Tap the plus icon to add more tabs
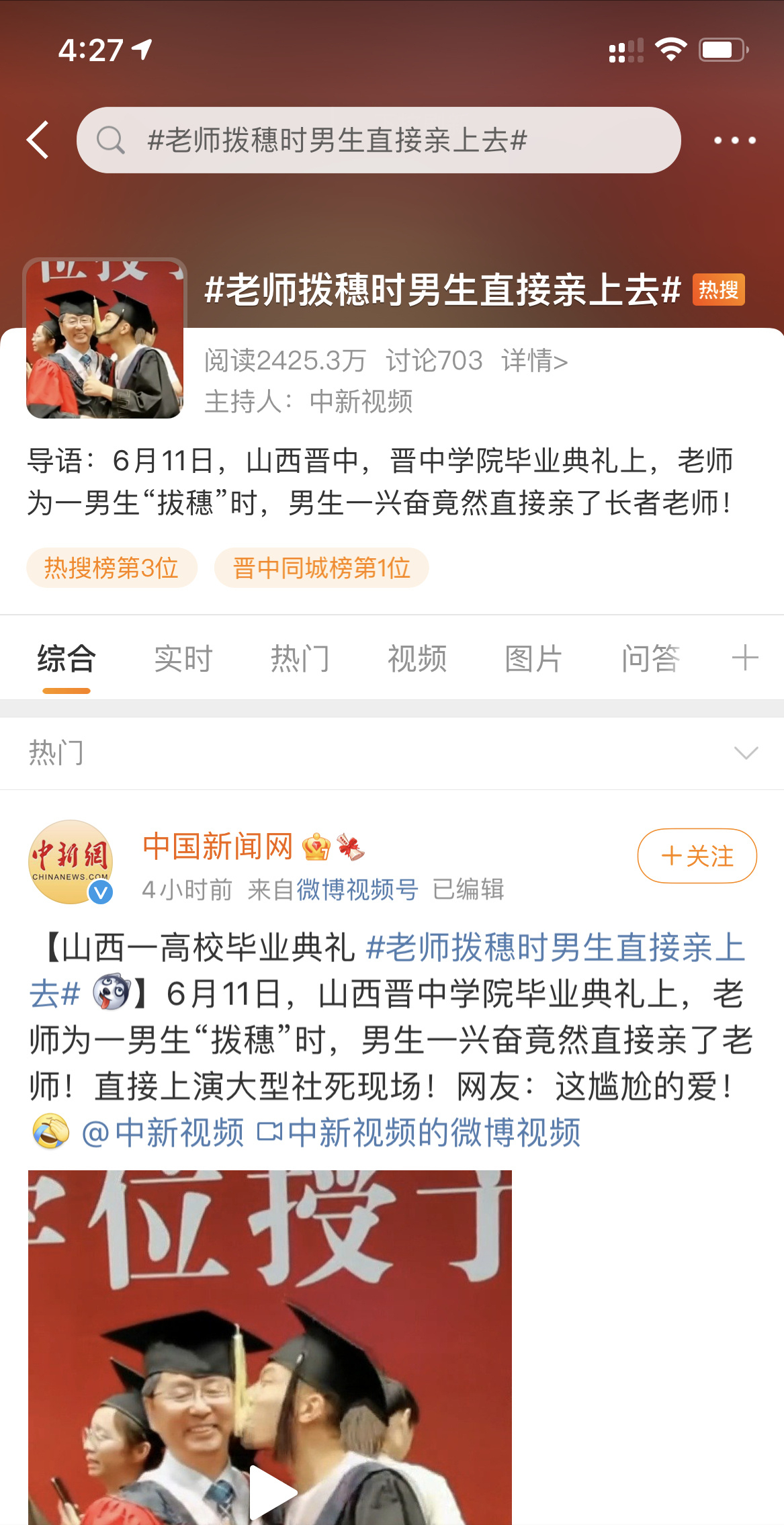 tap(744, 658)
